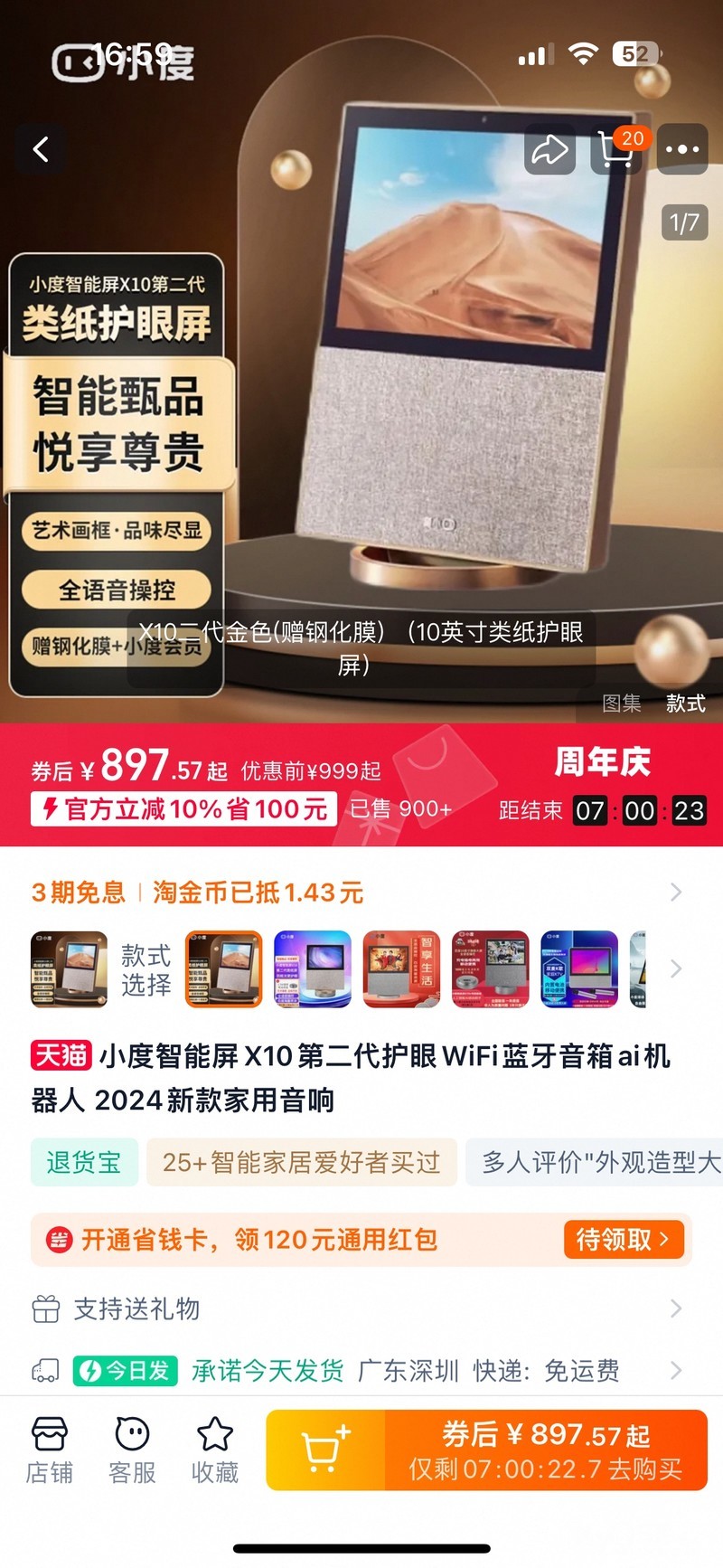This screenshot has height=1568, width=723.
Task: Select the second style thumbnail with blue screen
Action: tap(313, 969)
